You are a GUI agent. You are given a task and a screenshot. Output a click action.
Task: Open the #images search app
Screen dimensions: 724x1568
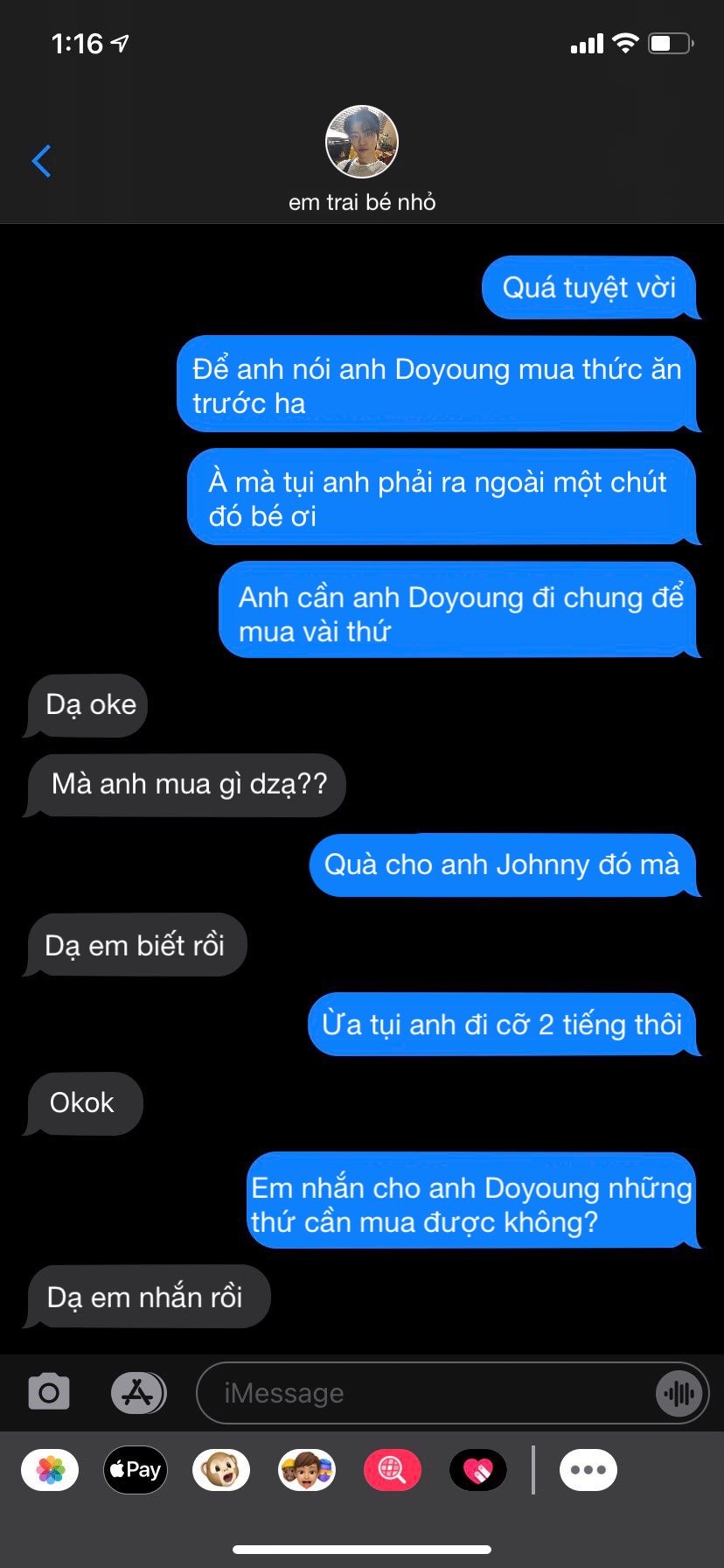(x=393, y=1470)
